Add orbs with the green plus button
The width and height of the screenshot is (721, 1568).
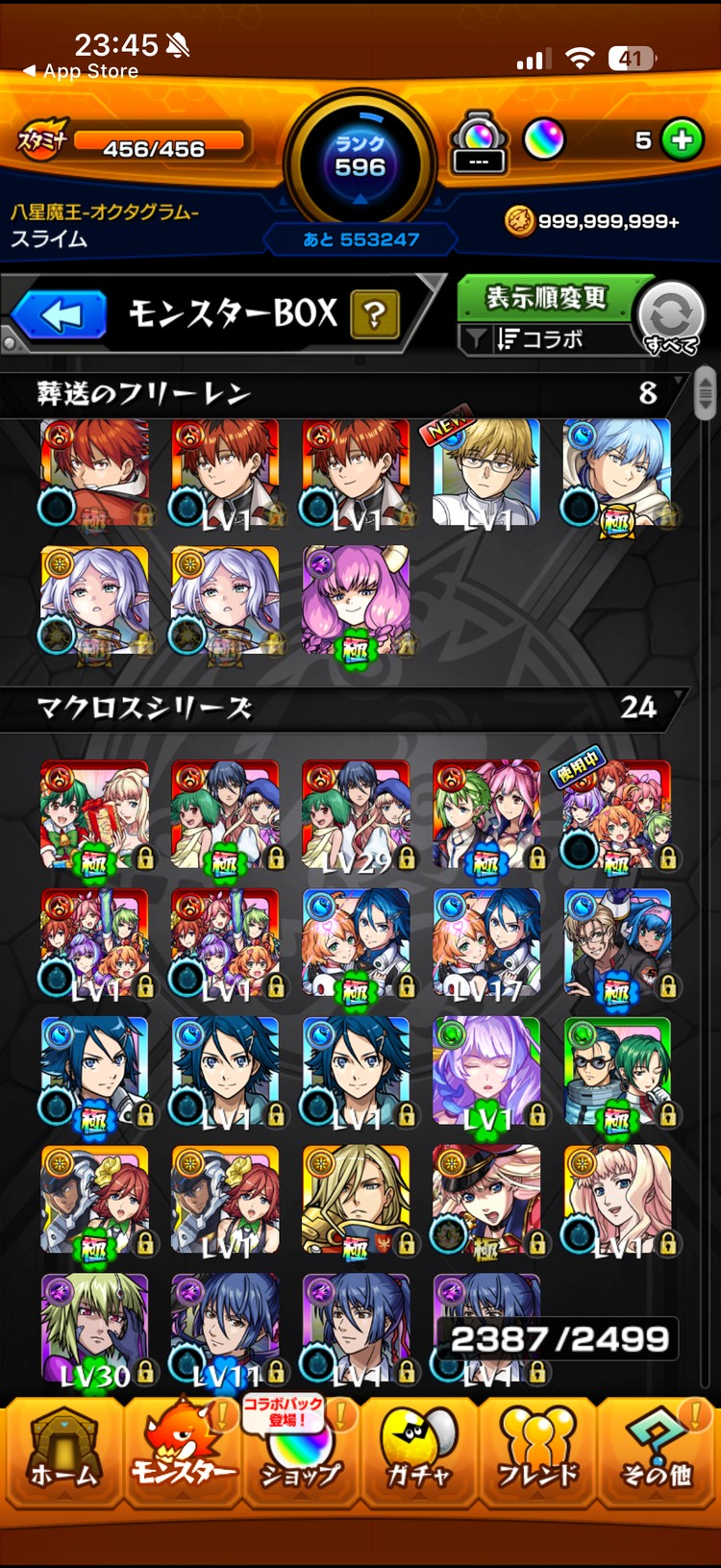click(x=682, y=140)
